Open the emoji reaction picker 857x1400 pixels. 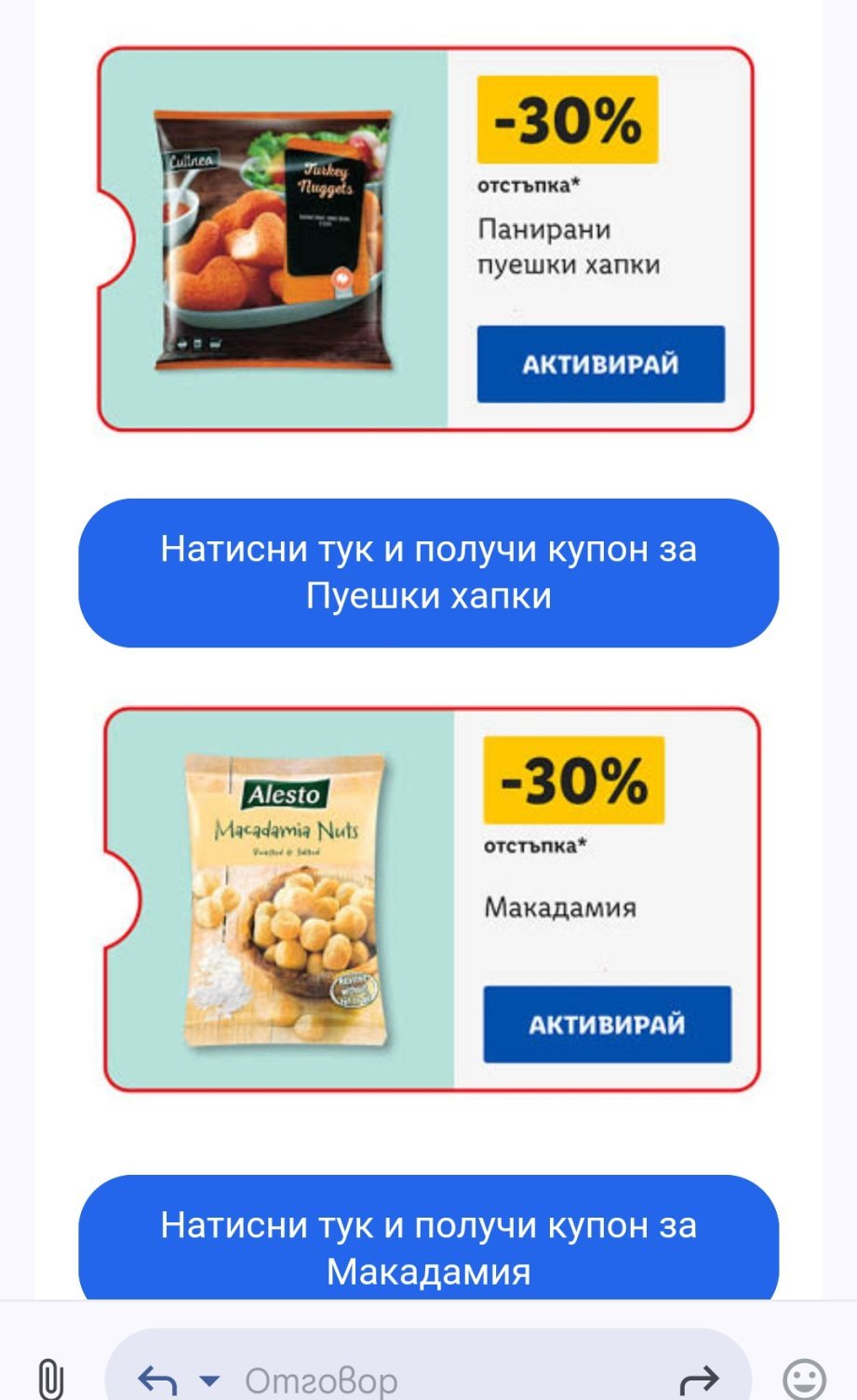tap(804, 1379)
